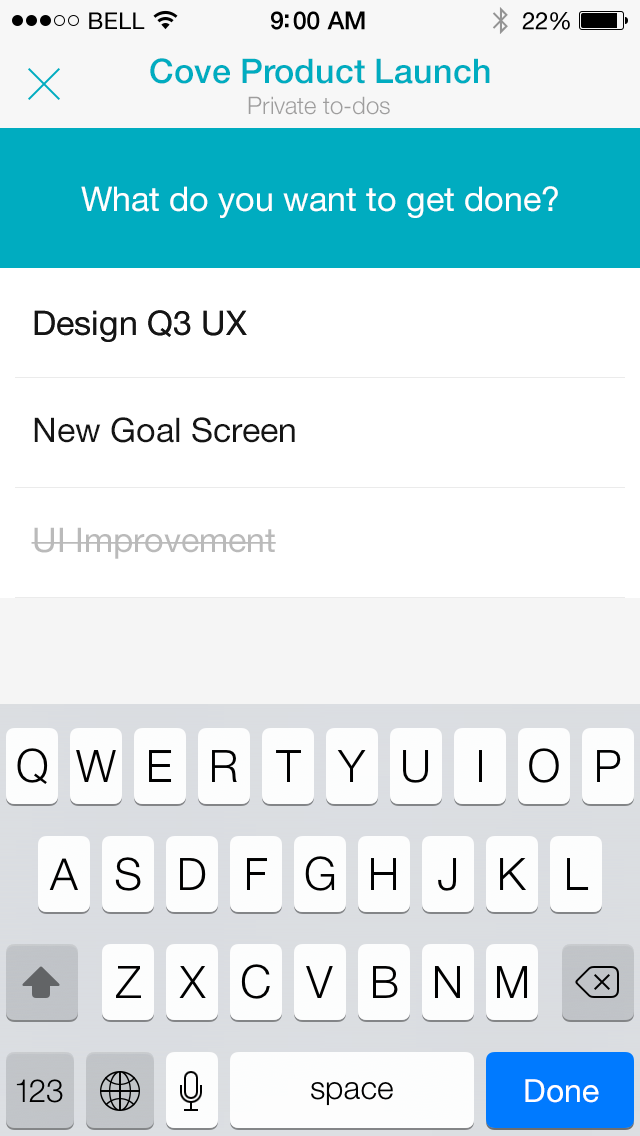Tap the globe key to change keyboard language
Viewport: 640px width, 1136px height.
[120, 1090]
